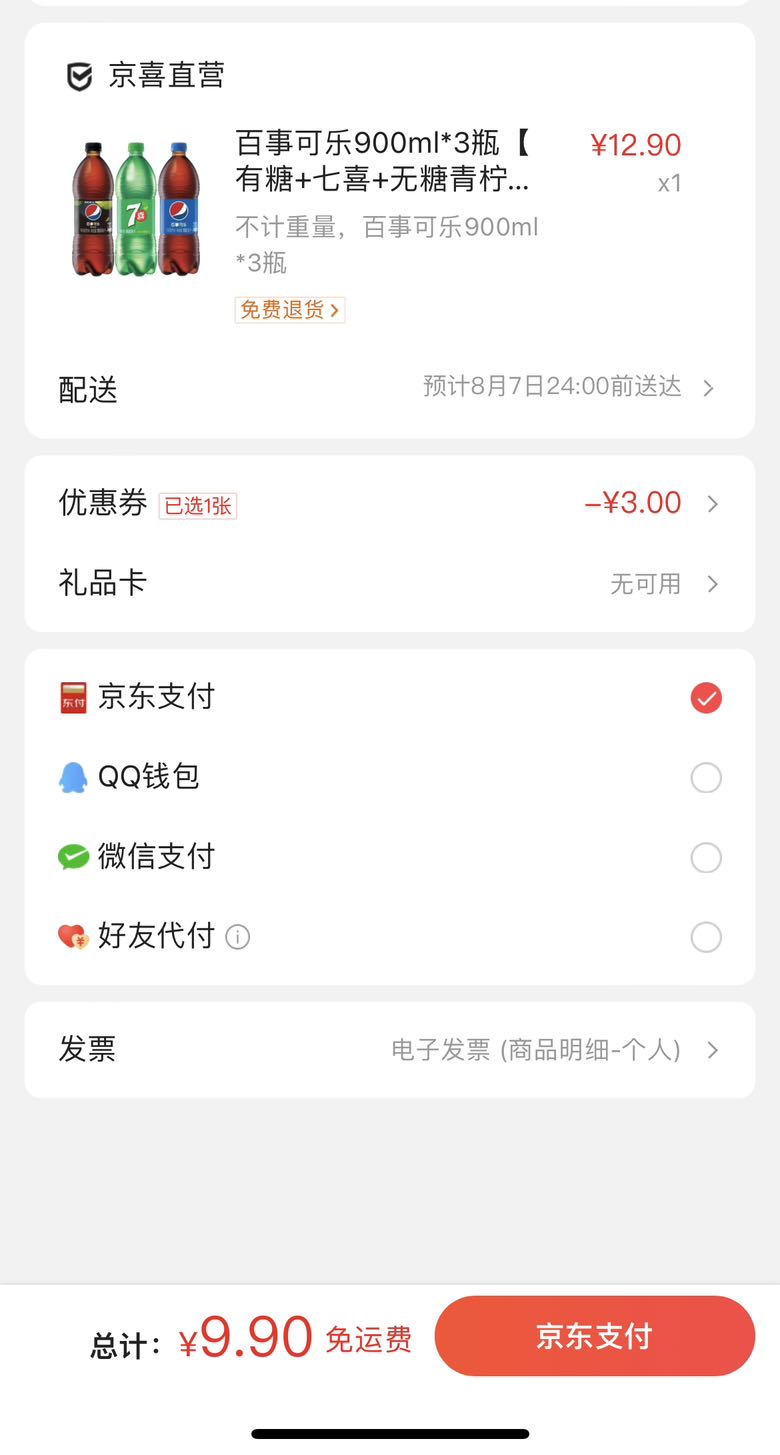Click the green WeChat Pay icon
Screen dimensions: 780x1455
74,857
